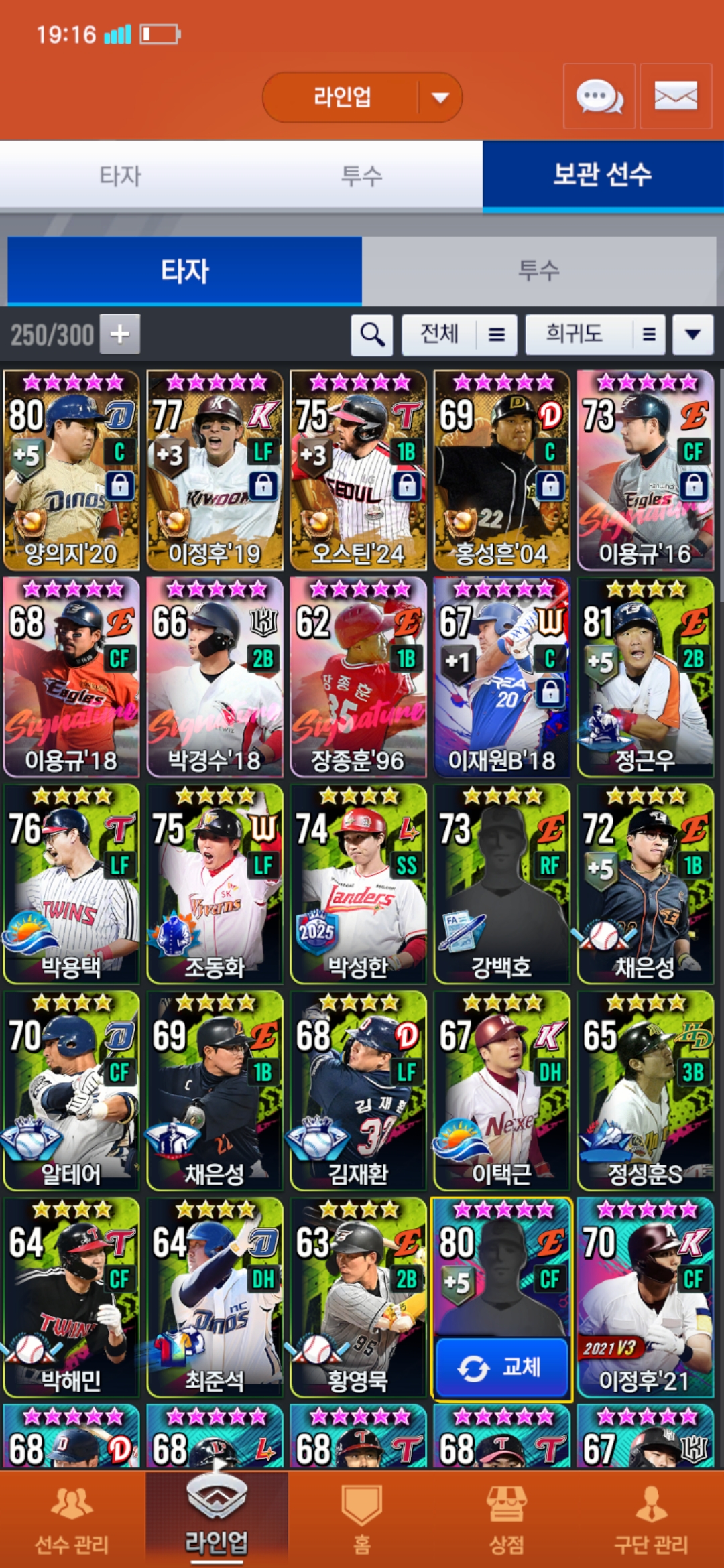Open the 구단 관리 tab
This screenshot has height=1568, width=724.
click(x=651, y=1520)
